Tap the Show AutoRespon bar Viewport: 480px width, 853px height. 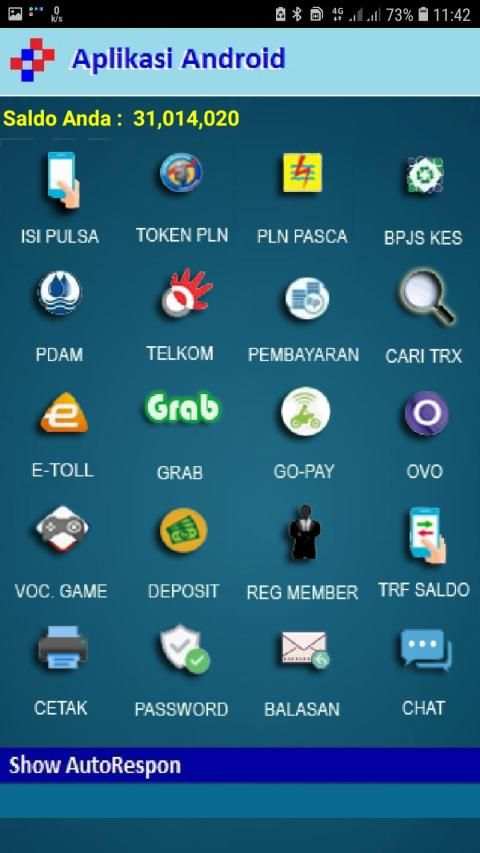click(240, 765)
